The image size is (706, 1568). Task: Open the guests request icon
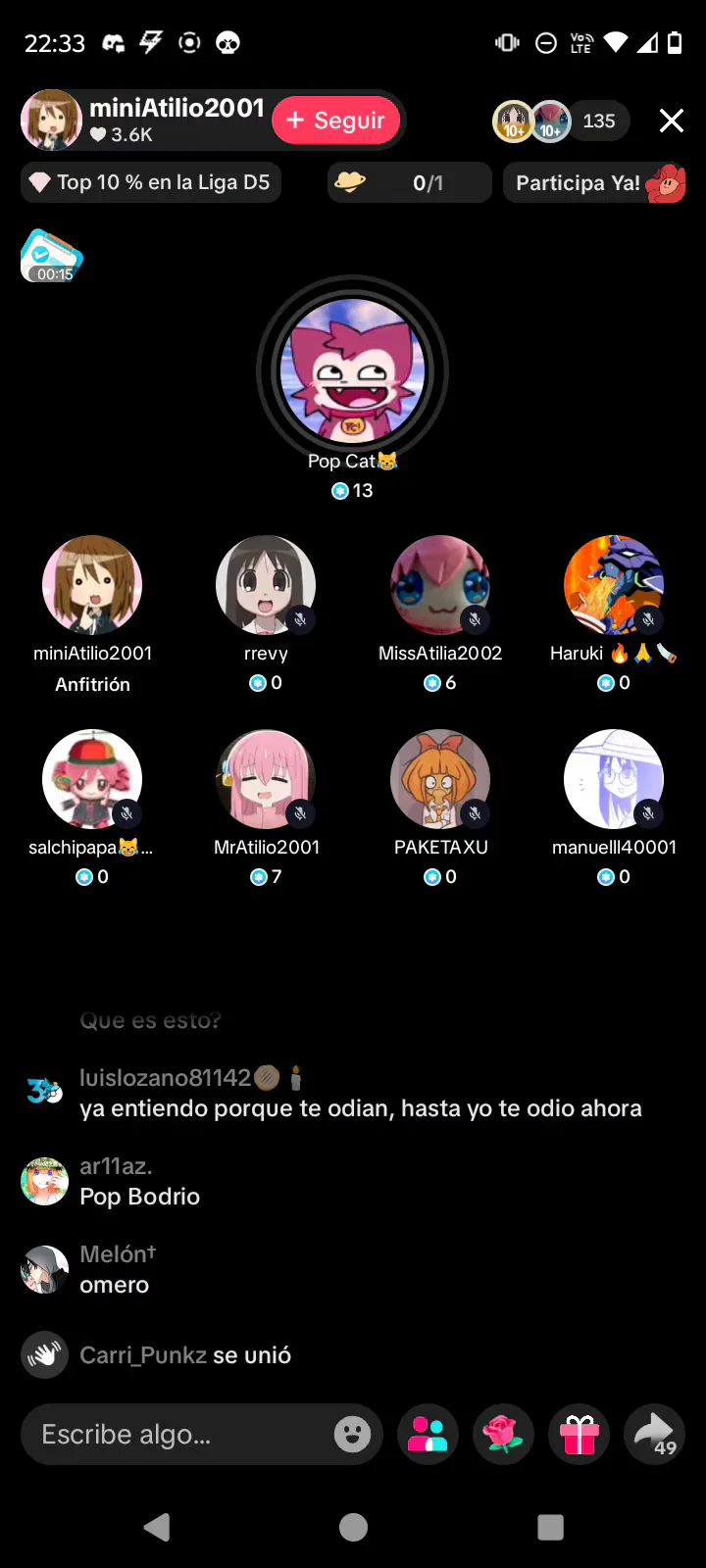tap(428, 1435)
